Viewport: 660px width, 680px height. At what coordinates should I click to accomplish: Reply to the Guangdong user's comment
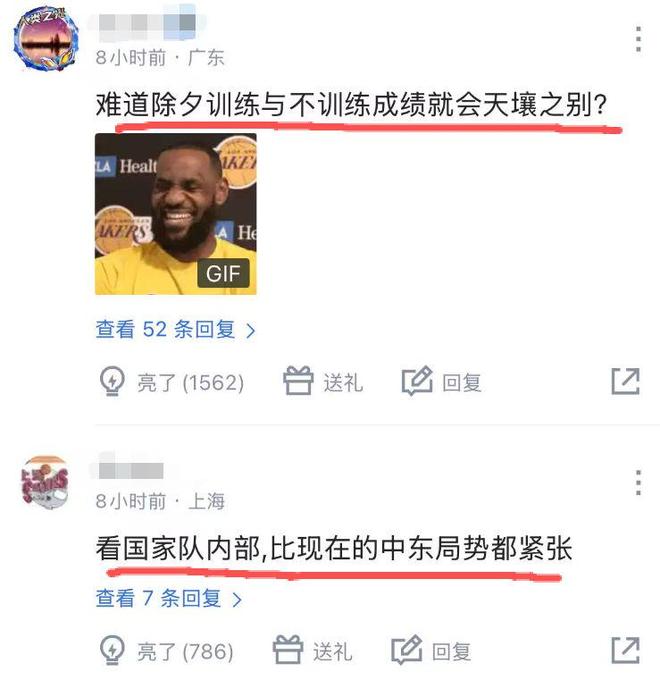[x=442, y=382]
